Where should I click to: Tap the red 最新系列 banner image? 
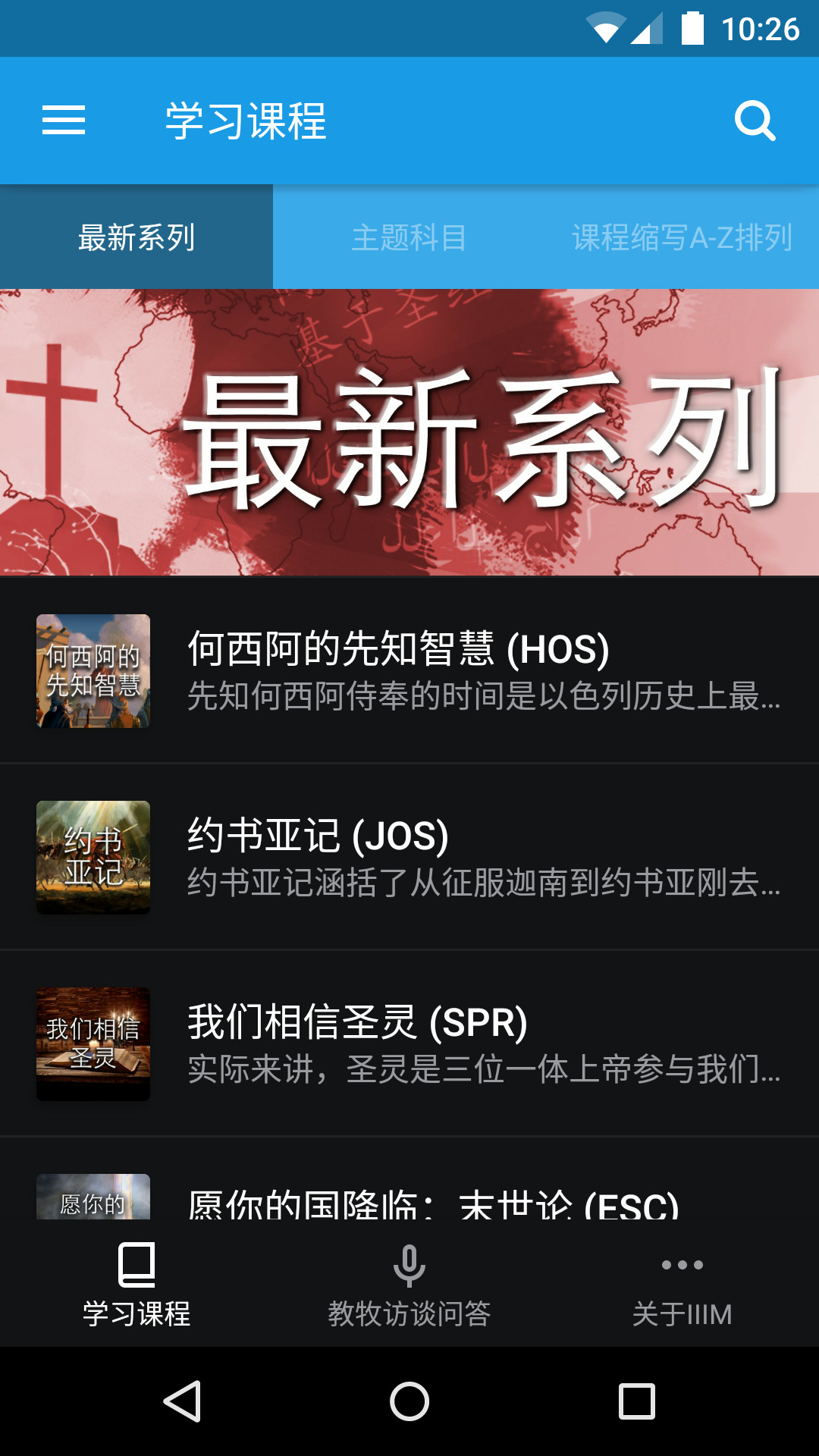(x=409, y=432)
